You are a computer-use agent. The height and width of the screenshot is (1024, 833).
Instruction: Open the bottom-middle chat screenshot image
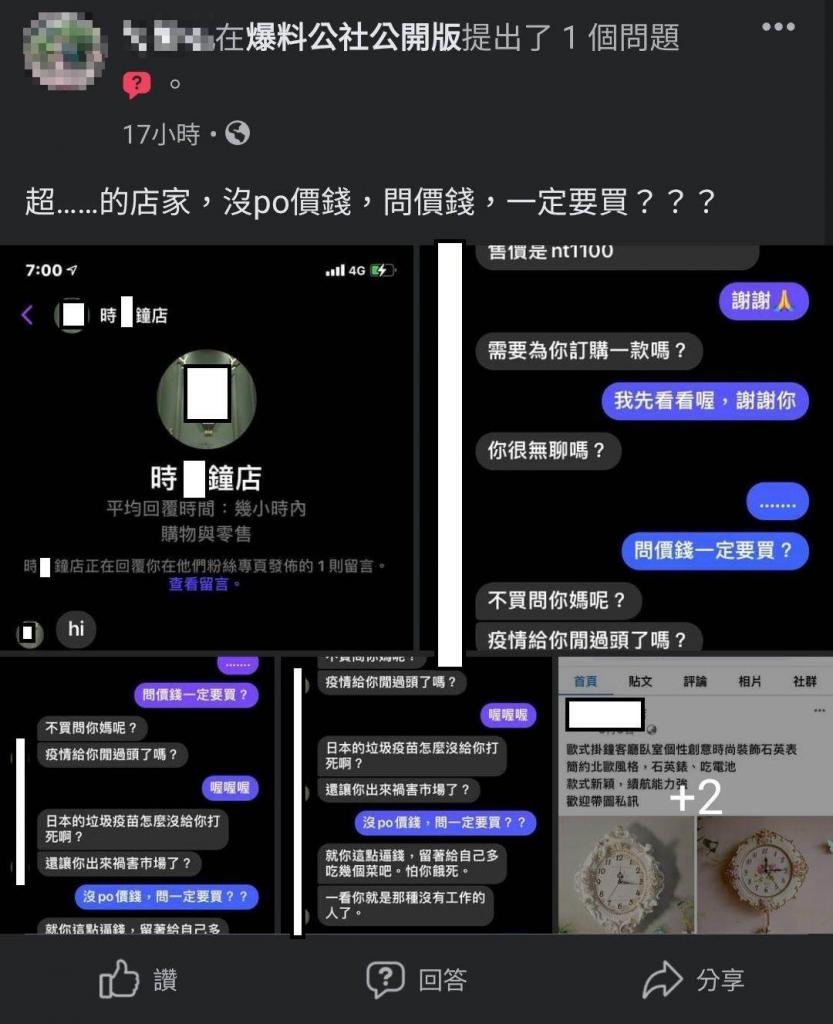(x=416, y=796)
